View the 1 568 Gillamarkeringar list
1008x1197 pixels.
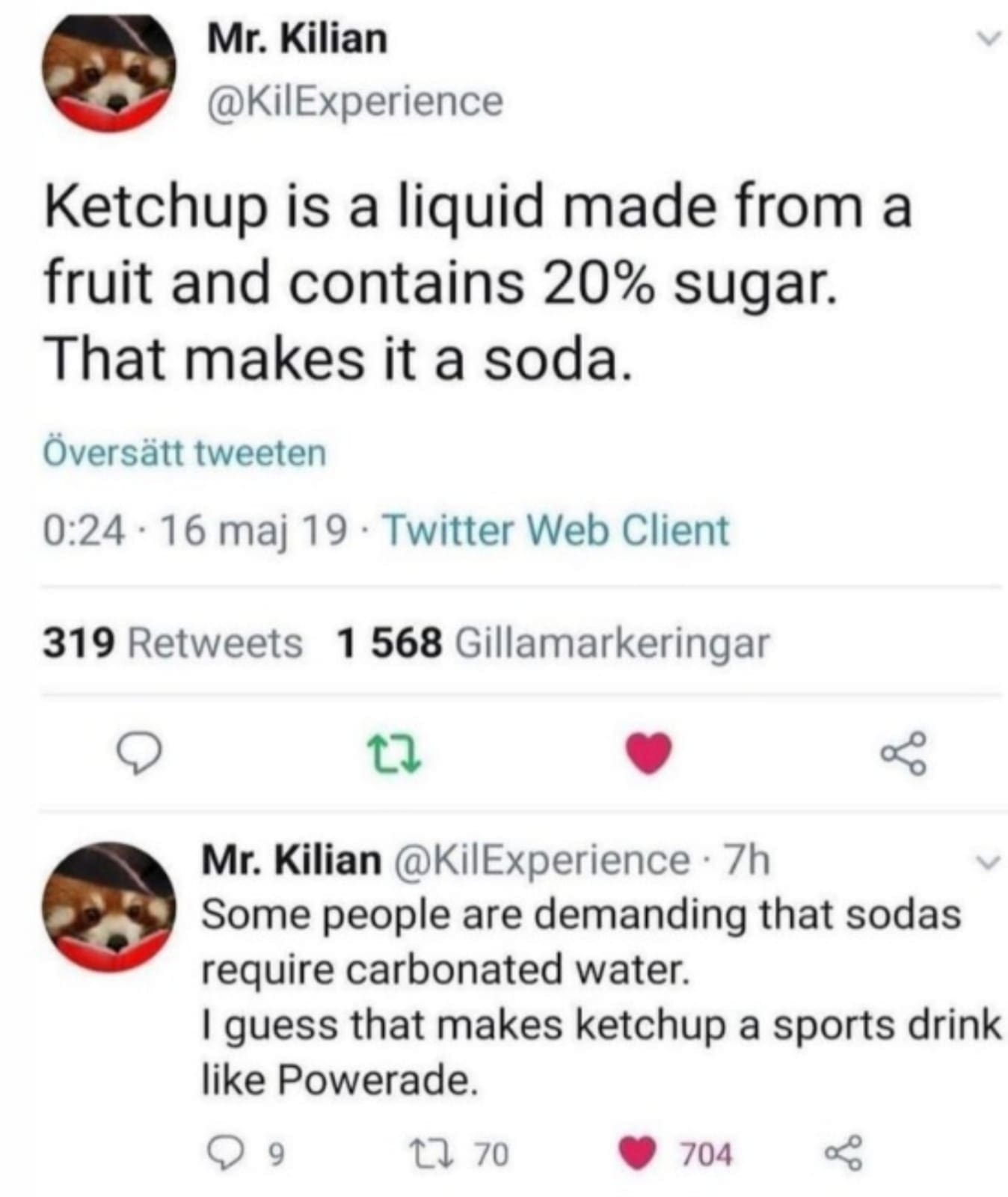pos(553,643)
